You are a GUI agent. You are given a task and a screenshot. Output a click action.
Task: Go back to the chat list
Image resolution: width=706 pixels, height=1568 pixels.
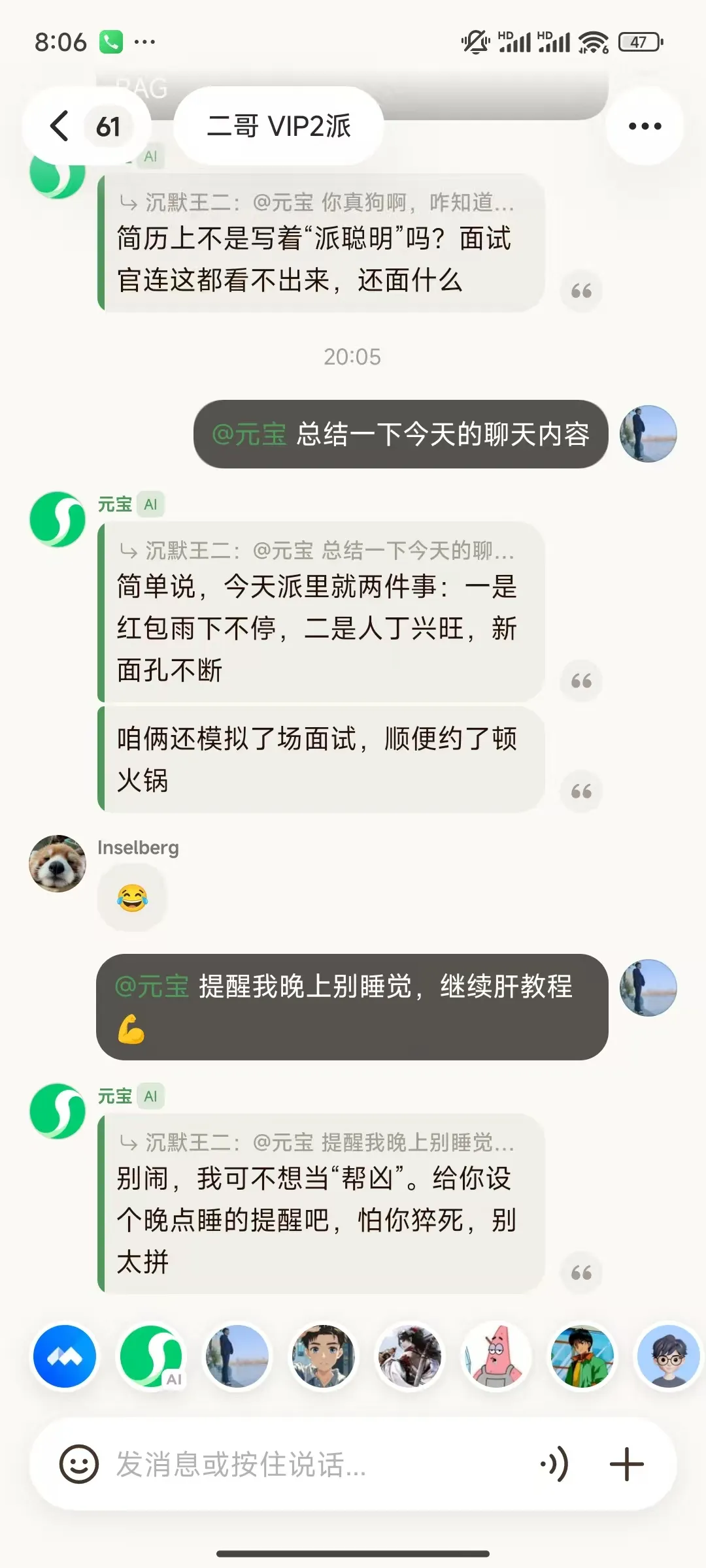click(59, 125)
